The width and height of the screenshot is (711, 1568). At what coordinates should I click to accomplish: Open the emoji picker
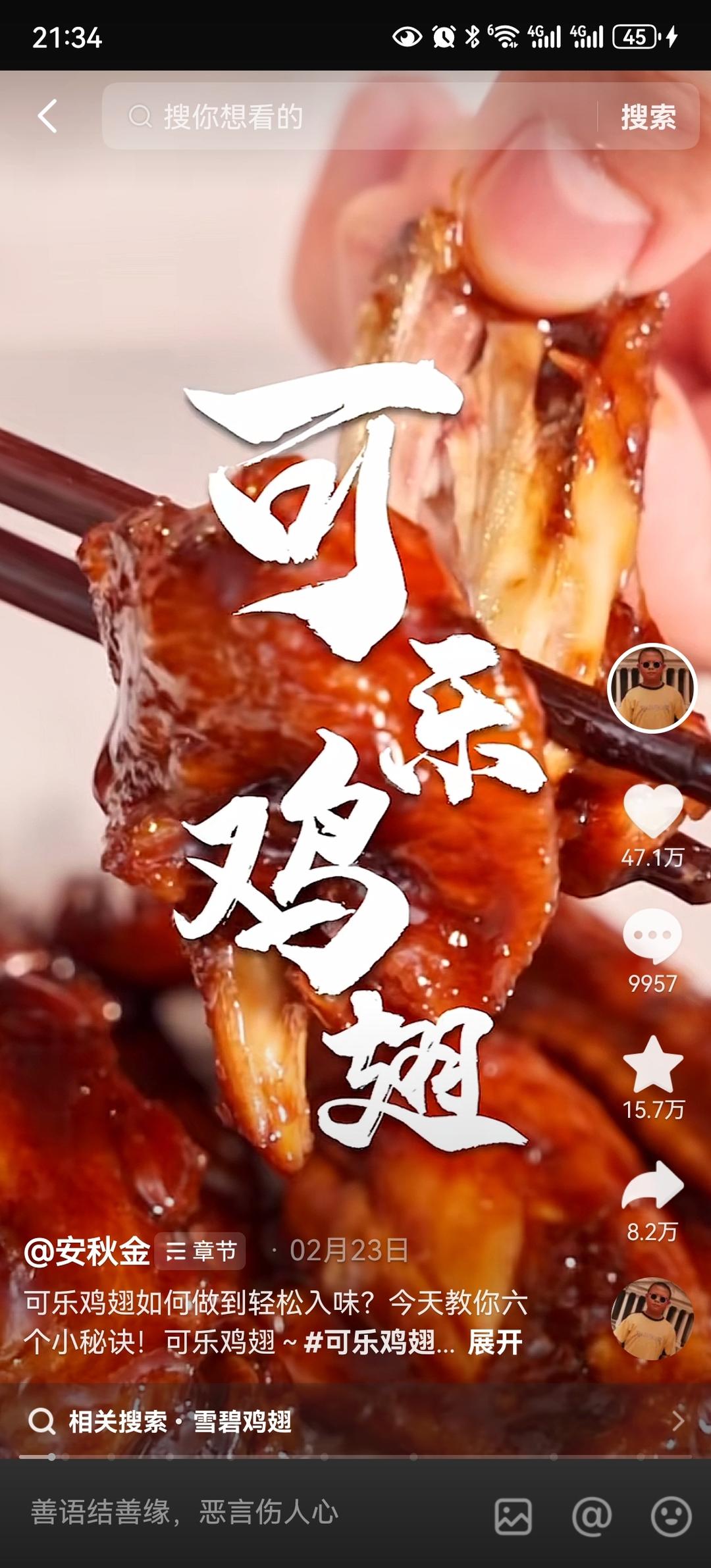click(x=670, y=1516)
